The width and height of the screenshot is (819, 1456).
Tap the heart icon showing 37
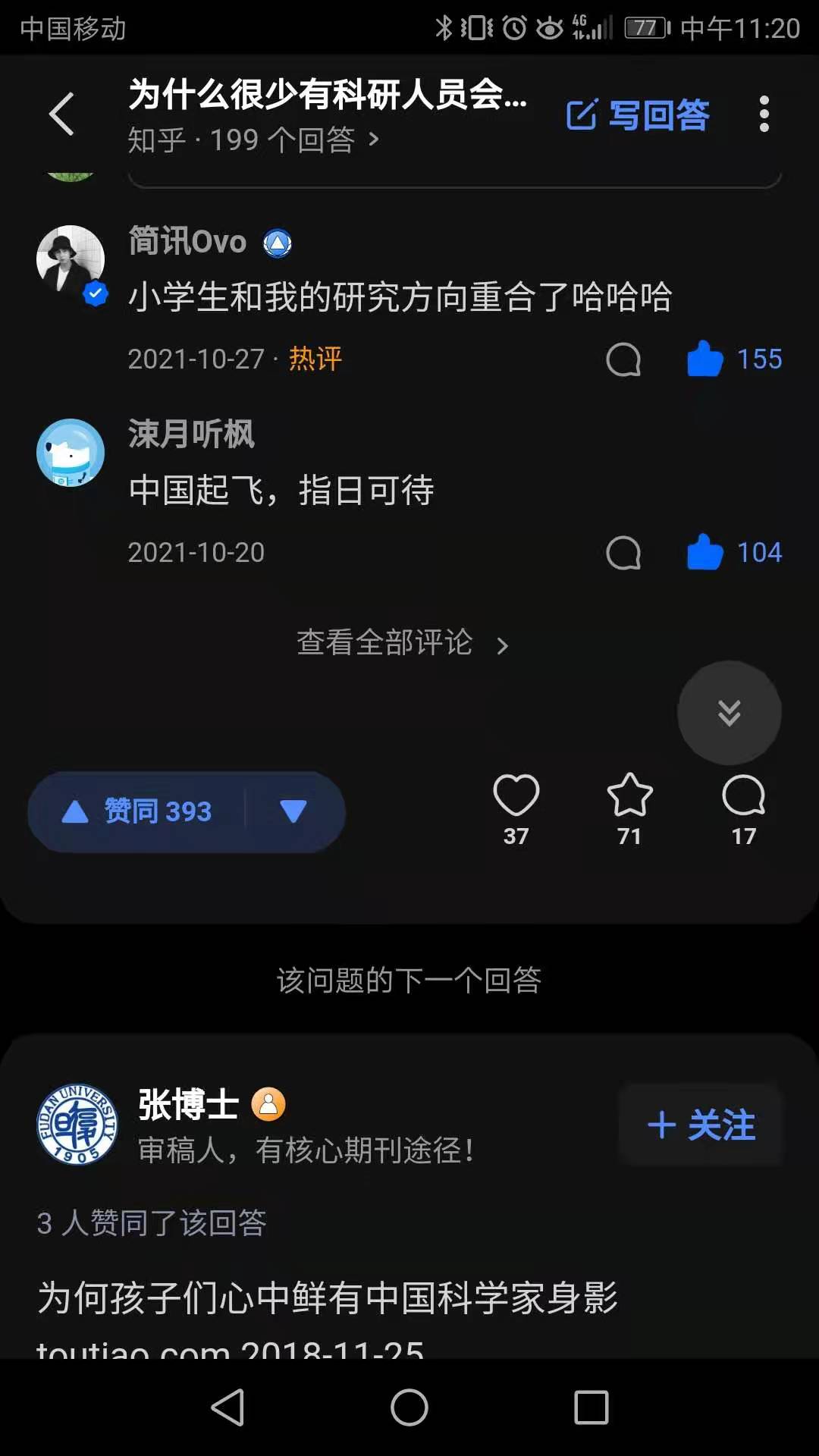(x=516, y=808)
